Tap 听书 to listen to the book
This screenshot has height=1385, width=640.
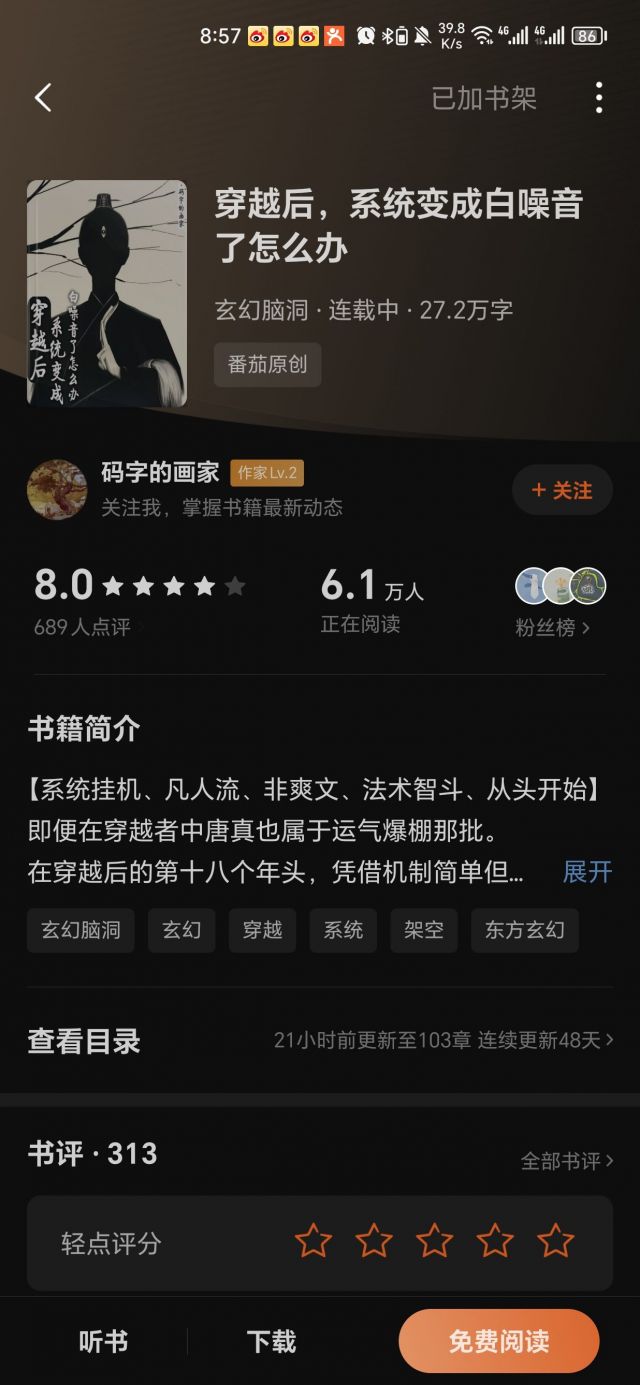point(103,1342)
